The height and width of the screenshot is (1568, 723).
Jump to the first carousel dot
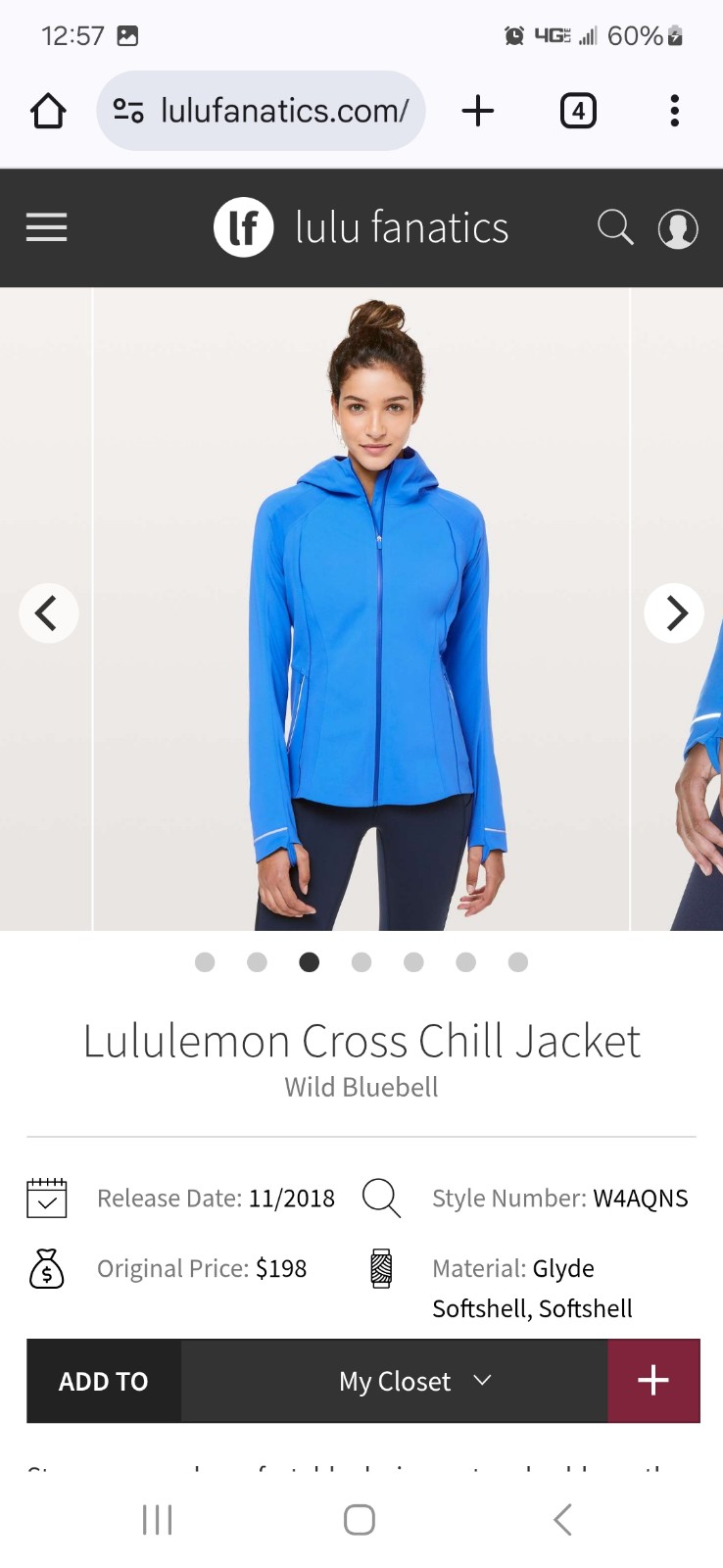pyautogui.click(x=205, y=962)
